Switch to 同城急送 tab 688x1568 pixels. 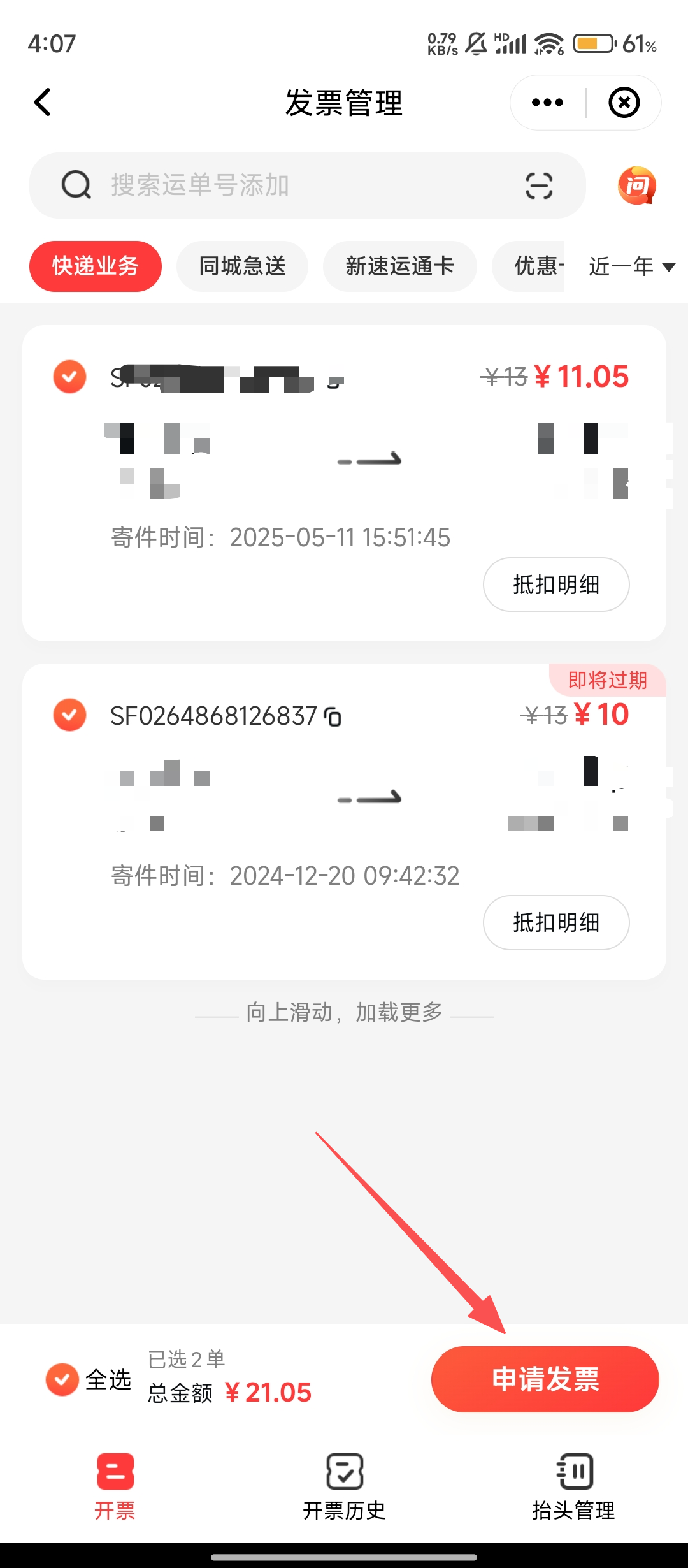tap(242, 266)
